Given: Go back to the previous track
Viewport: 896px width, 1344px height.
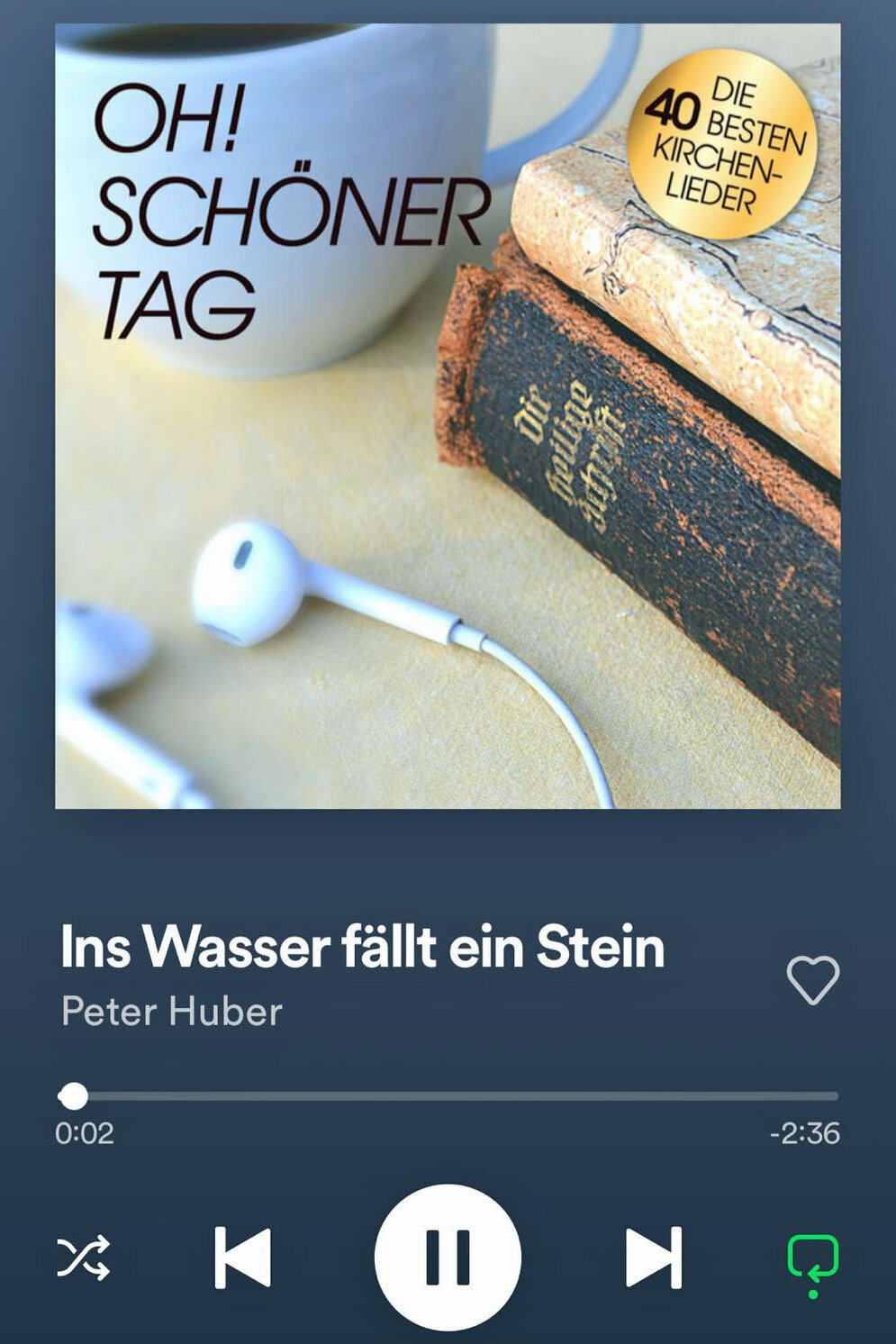Looking at the screenshot, I should [x=242, y=1257].
